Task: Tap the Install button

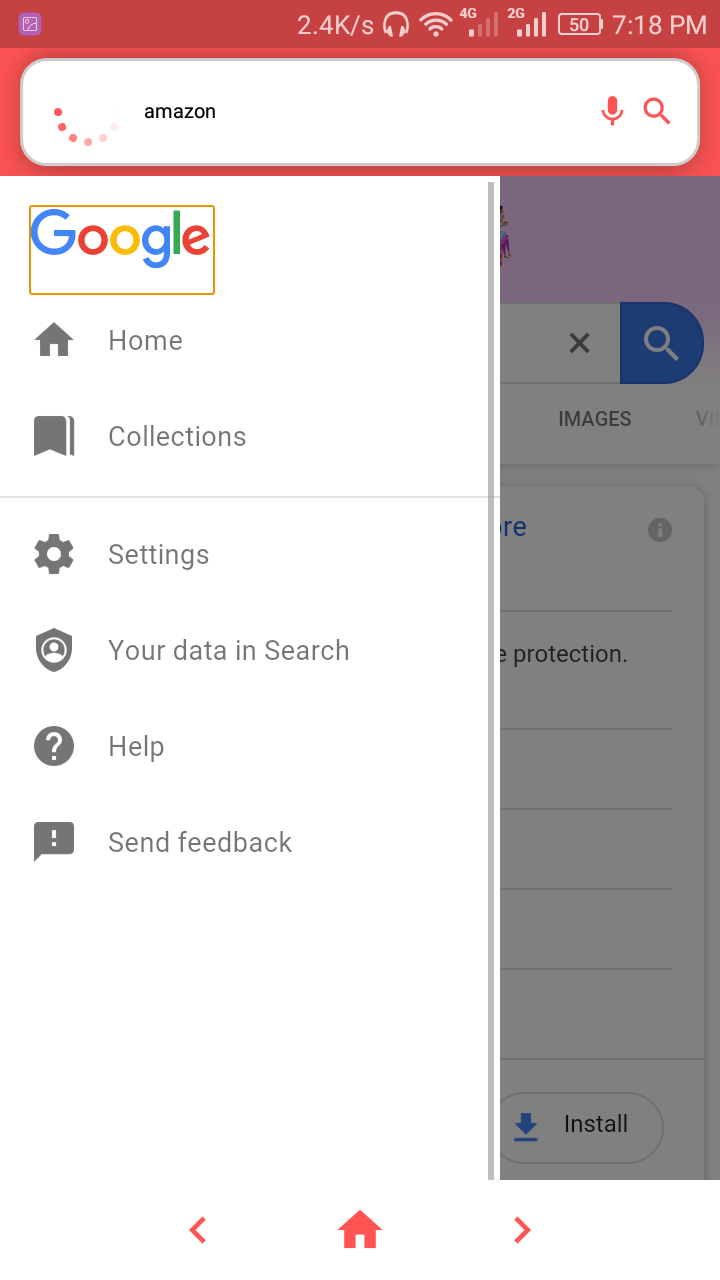Action: pos(580,1124)
